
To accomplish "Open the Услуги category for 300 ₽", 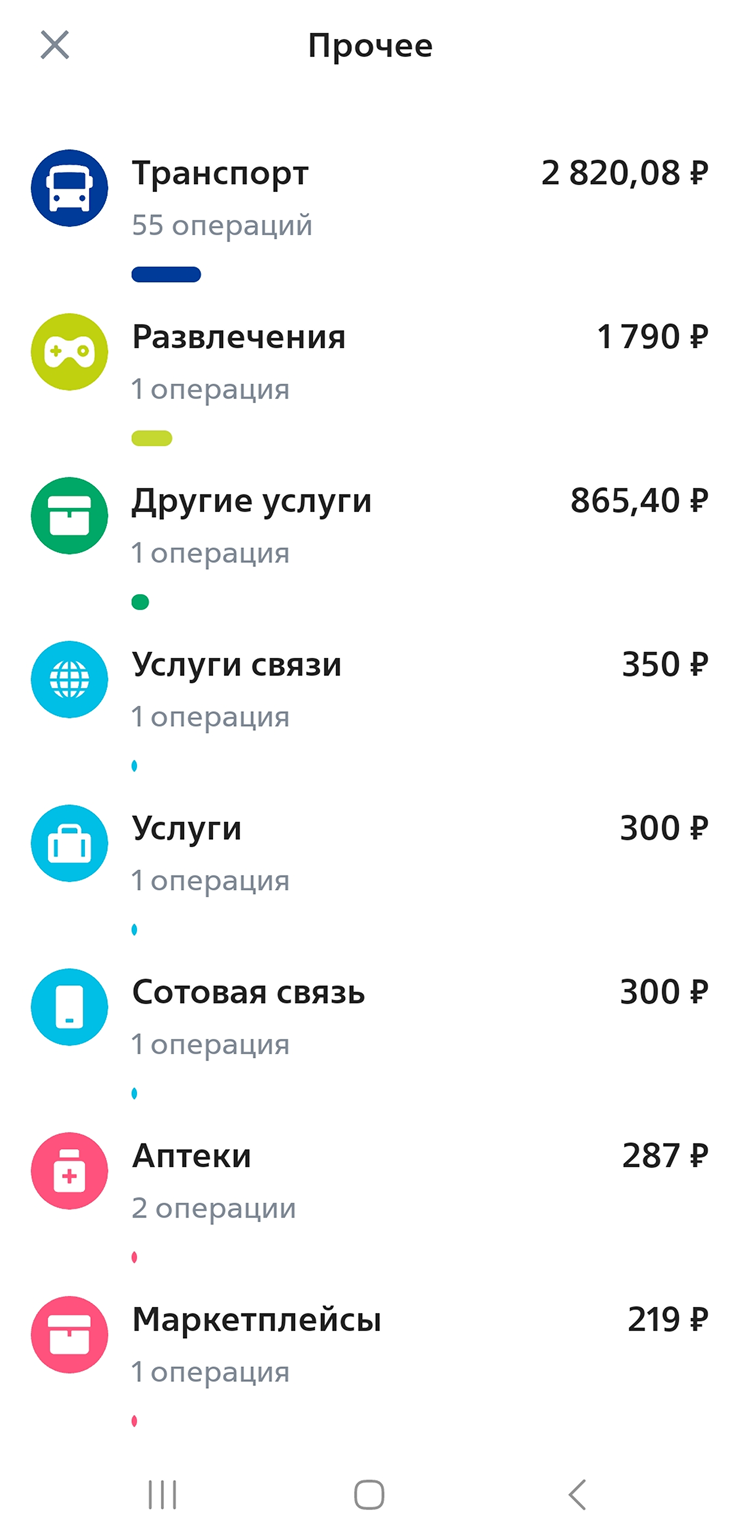I will pos(369,854).
